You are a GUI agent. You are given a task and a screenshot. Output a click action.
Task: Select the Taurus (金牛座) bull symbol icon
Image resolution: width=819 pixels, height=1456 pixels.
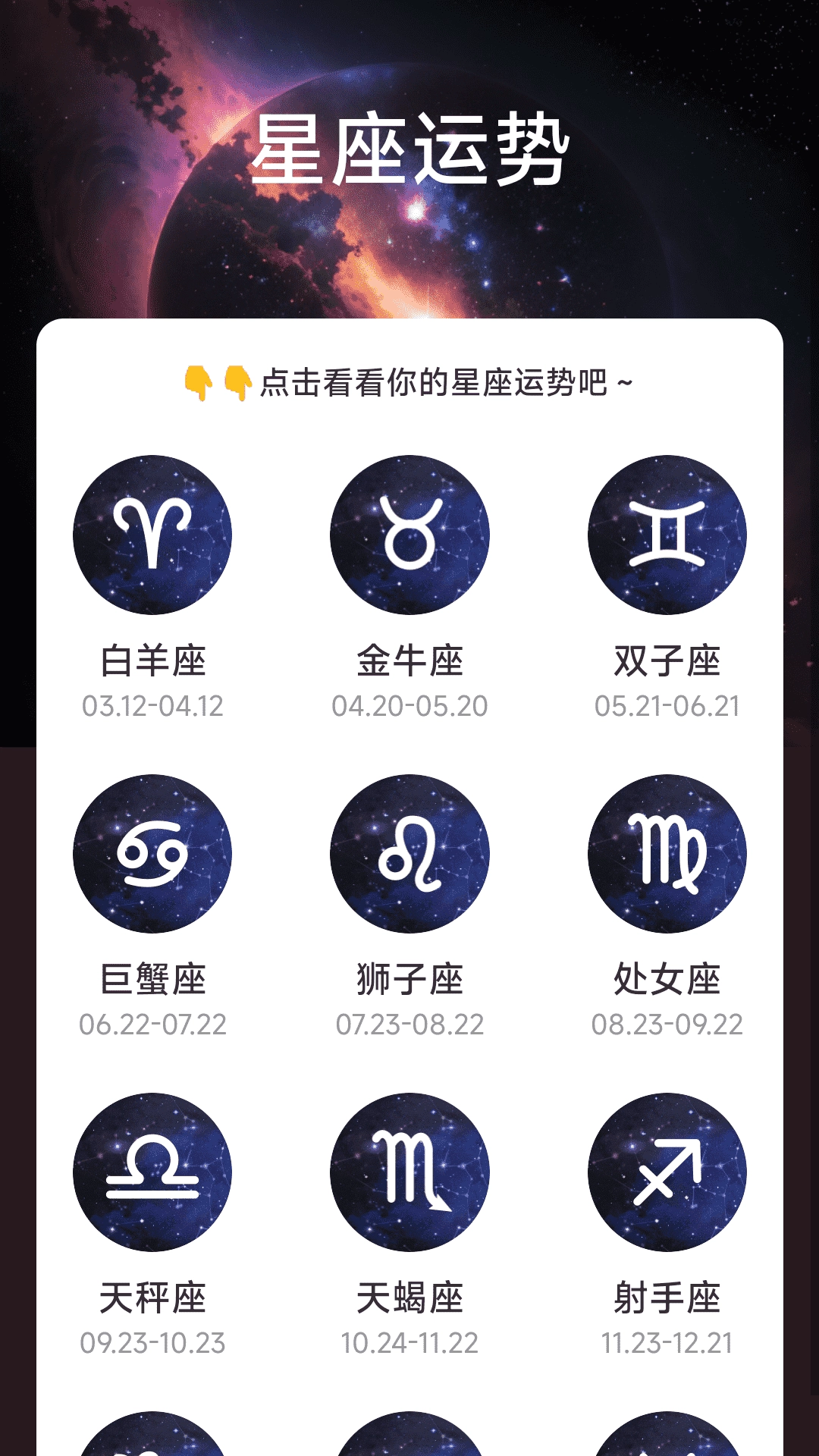coord(409,535)
